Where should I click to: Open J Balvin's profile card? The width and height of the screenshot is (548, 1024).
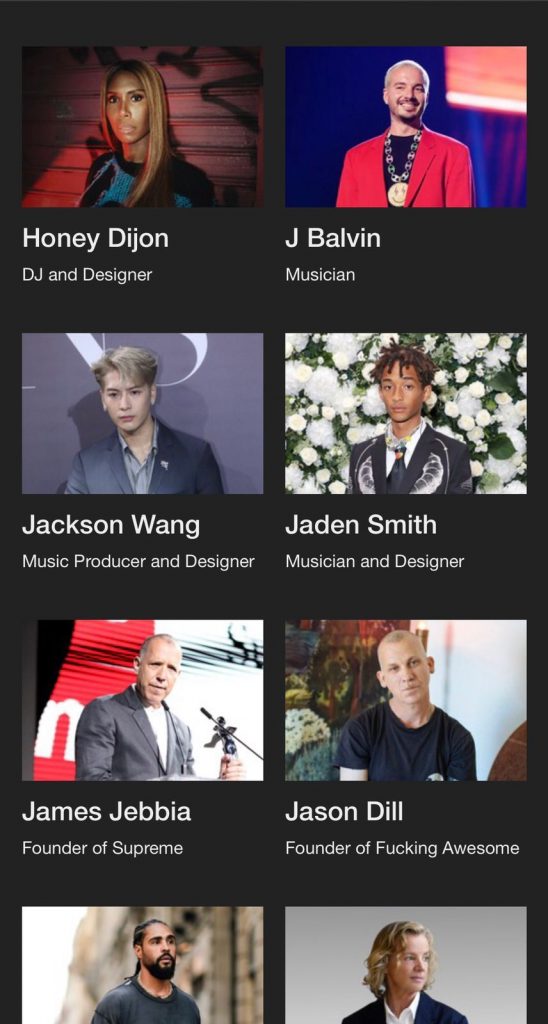tap(406, 165)
